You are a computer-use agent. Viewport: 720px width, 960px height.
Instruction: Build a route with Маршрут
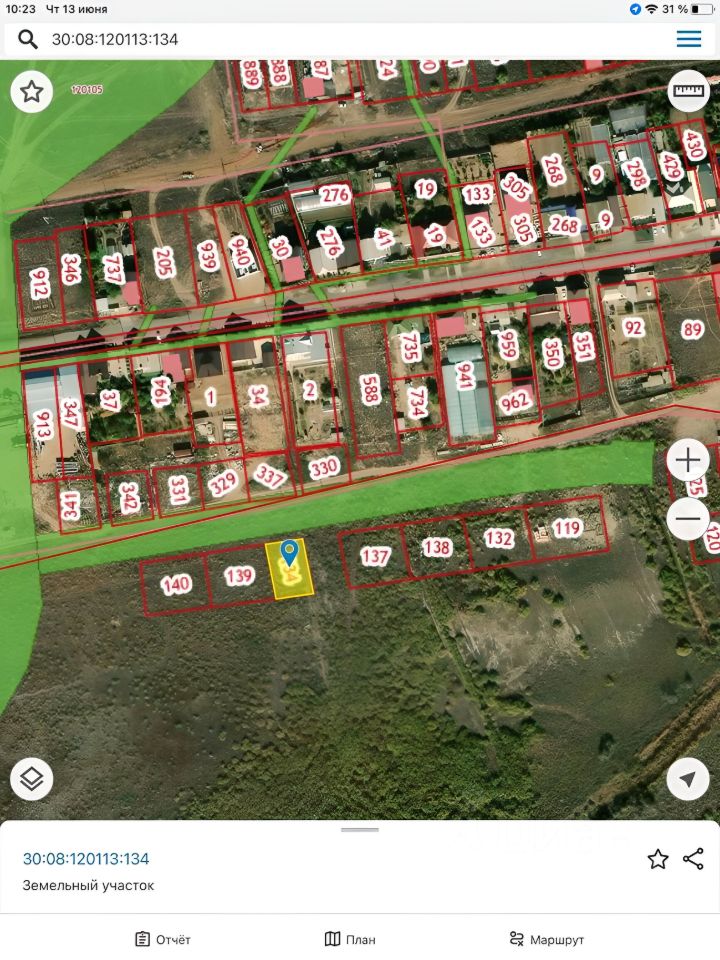546,939
